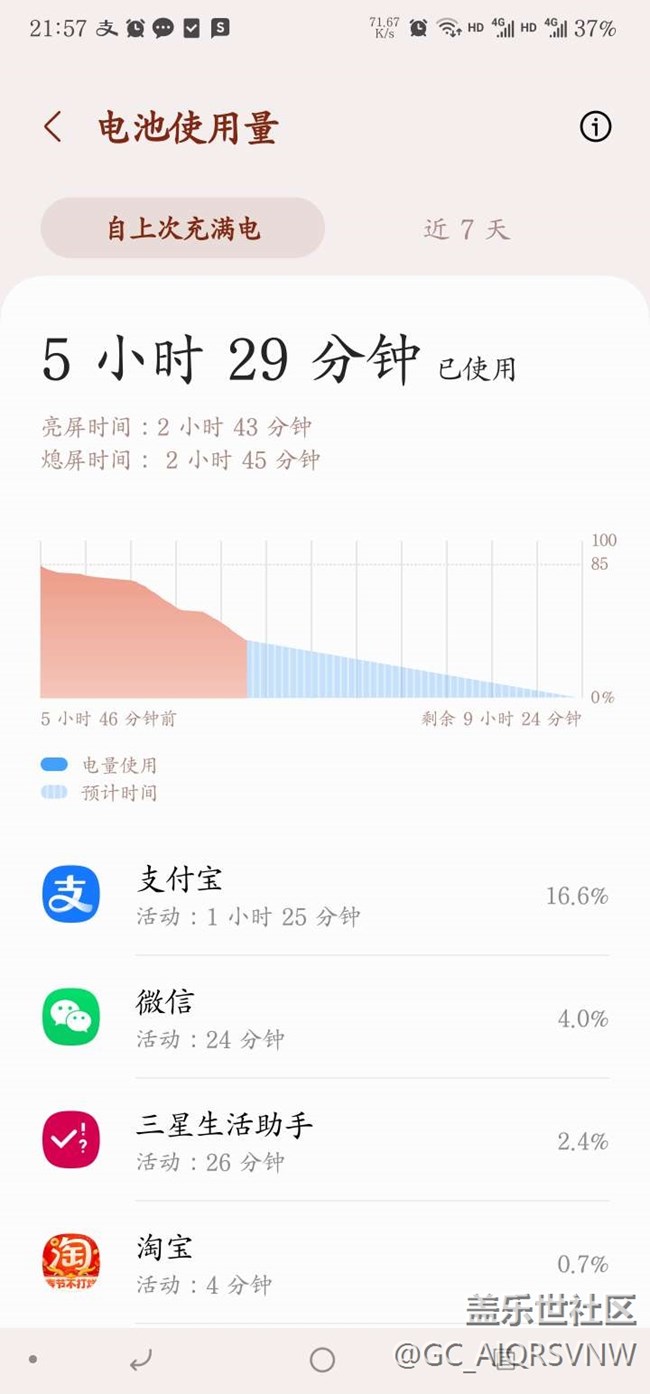Switch to the 近 7 天 tab

[x=466, y=229]
